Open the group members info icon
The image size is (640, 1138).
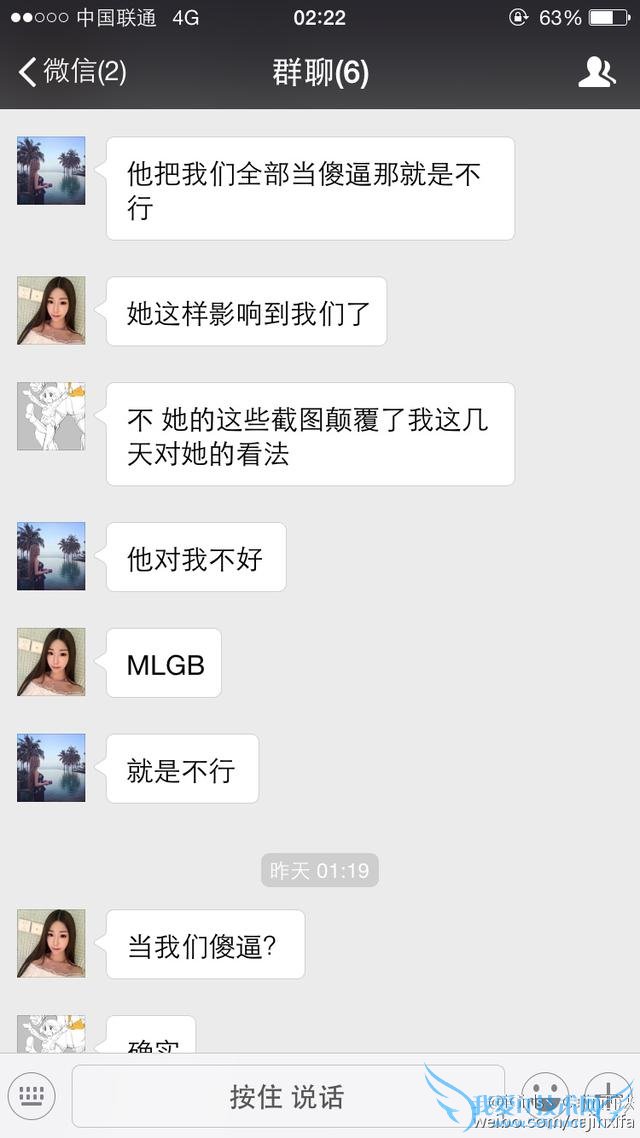click(597, 72)
